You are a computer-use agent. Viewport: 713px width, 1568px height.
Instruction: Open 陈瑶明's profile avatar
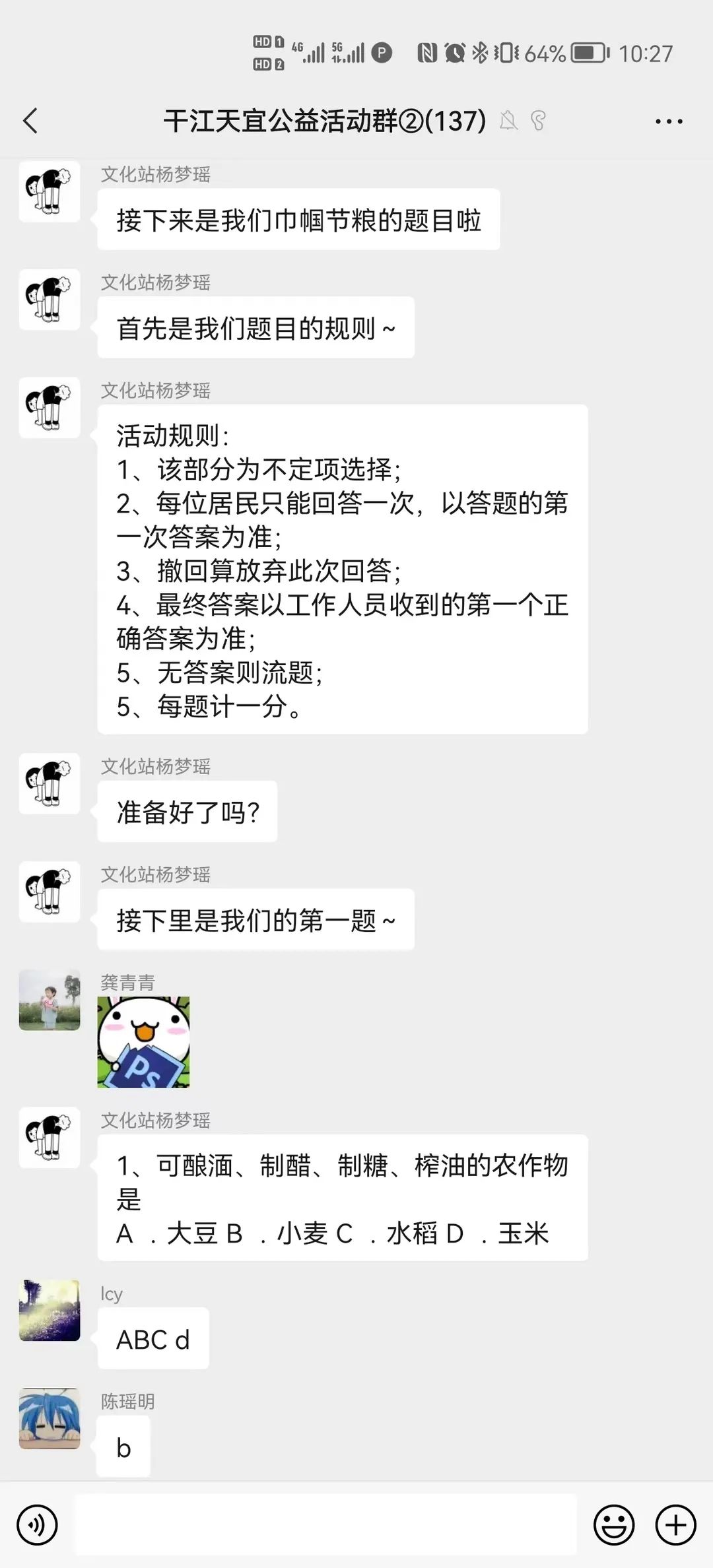(x=50, y=1418)
